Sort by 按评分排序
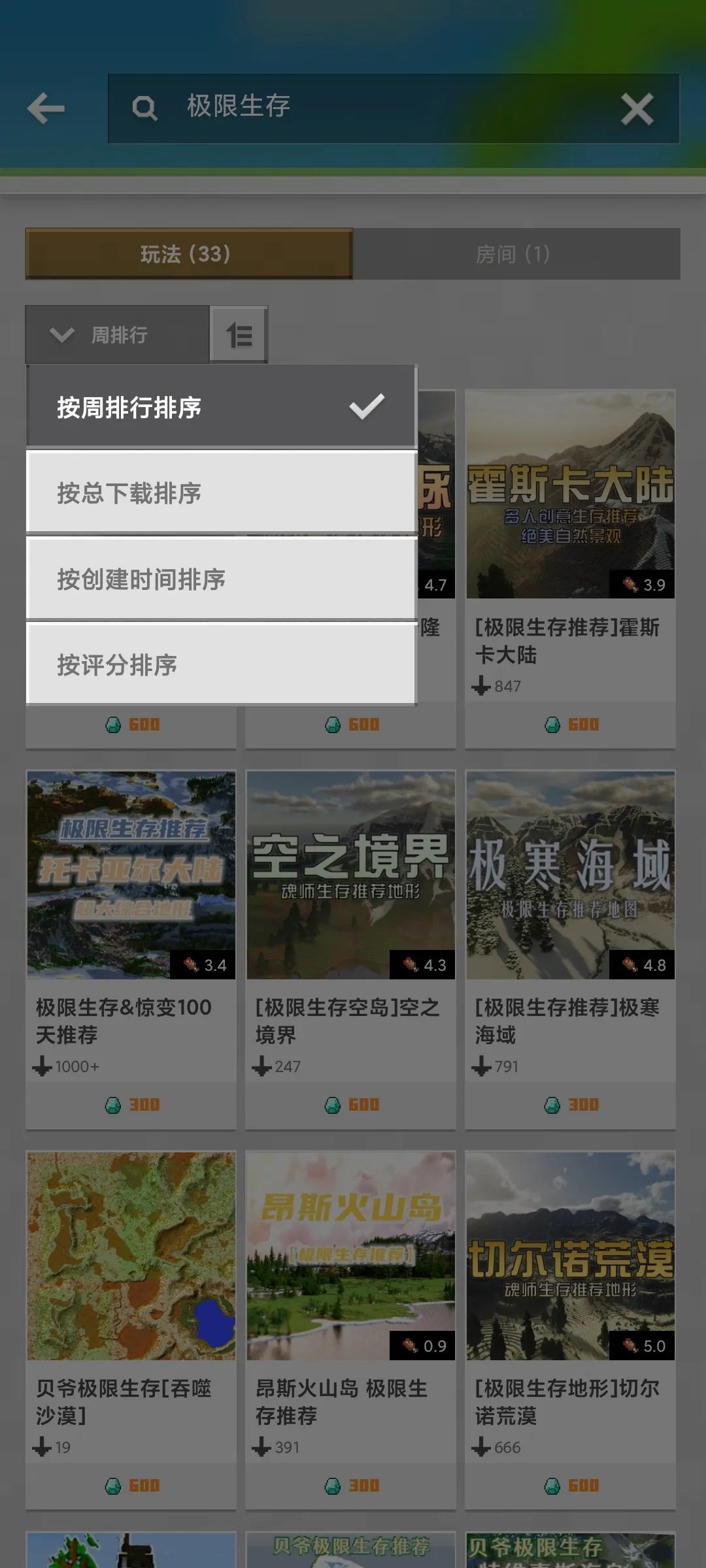This screenshot has height=1568, width=706. coord(221,665)
